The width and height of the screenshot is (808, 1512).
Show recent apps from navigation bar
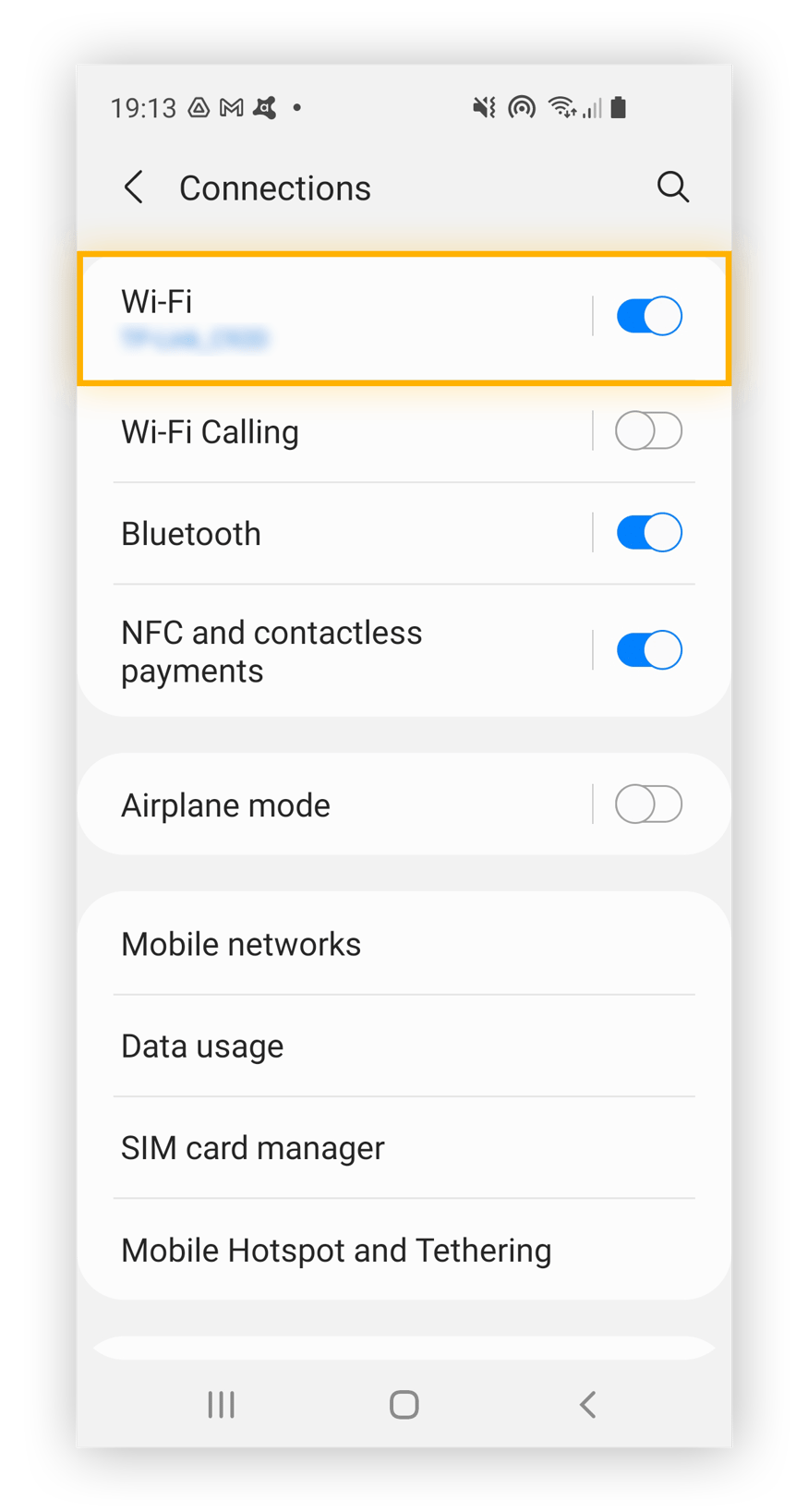(x=222, y=1405)
